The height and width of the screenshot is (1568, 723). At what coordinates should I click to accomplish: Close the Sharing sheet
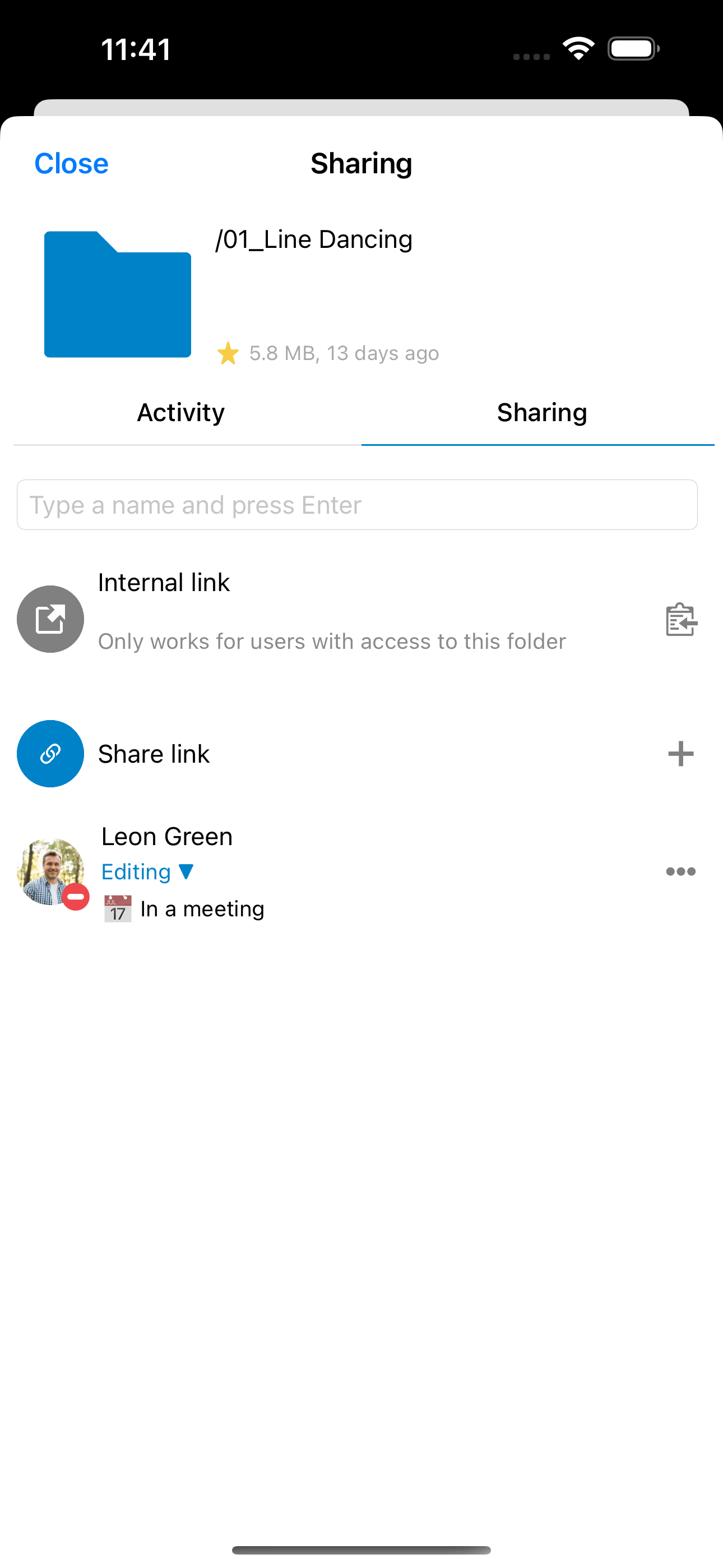pos(71,163)
